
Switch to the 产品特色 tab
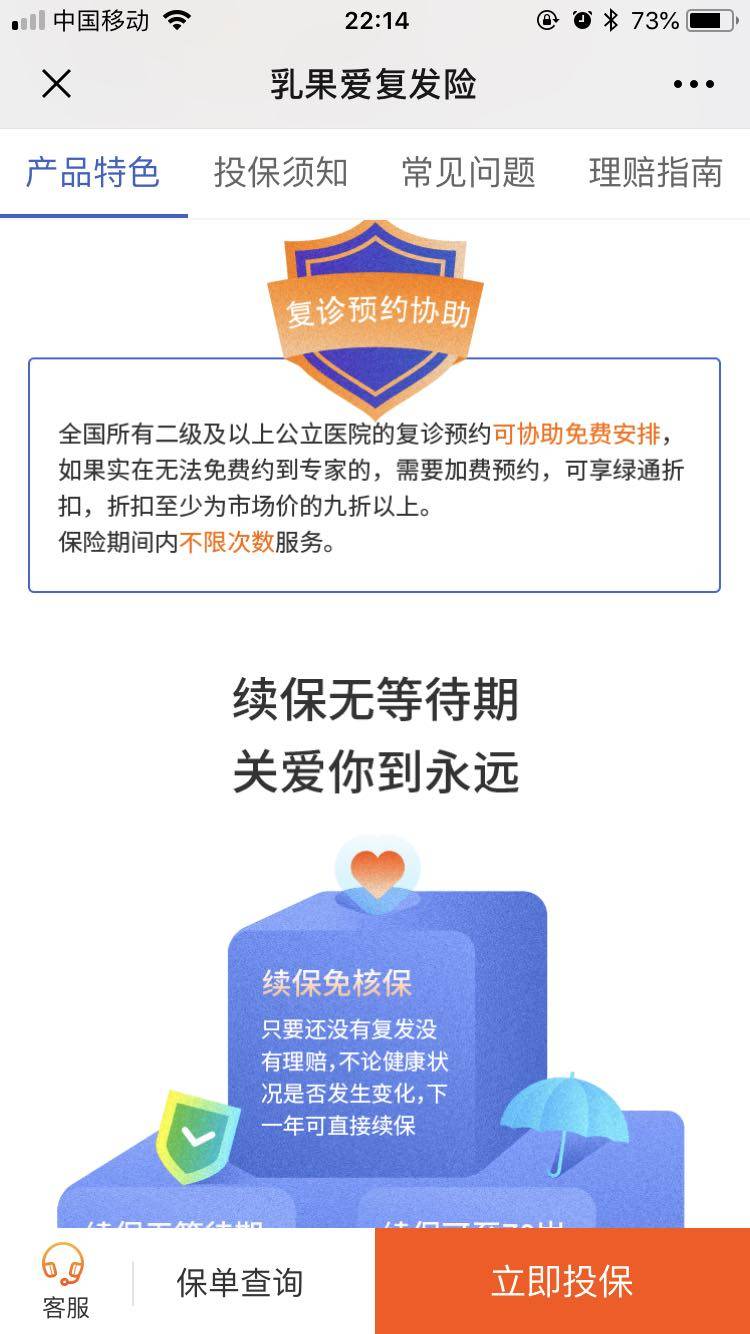[93, 172]
